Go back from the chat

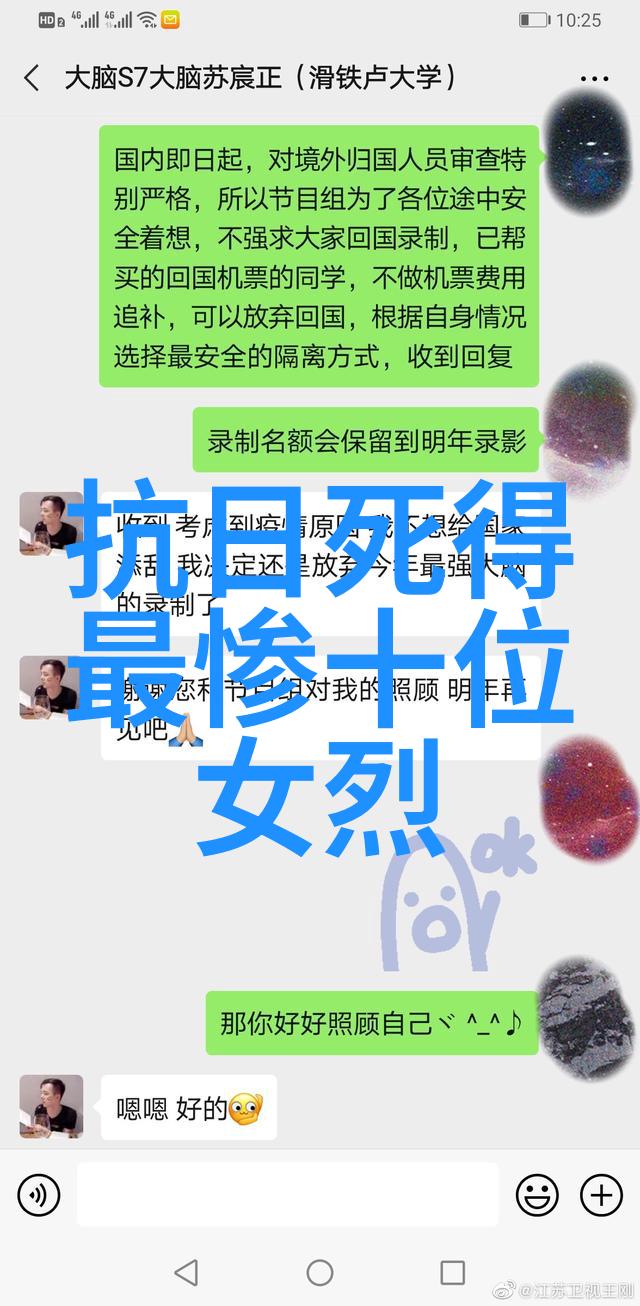pos(32,78)
